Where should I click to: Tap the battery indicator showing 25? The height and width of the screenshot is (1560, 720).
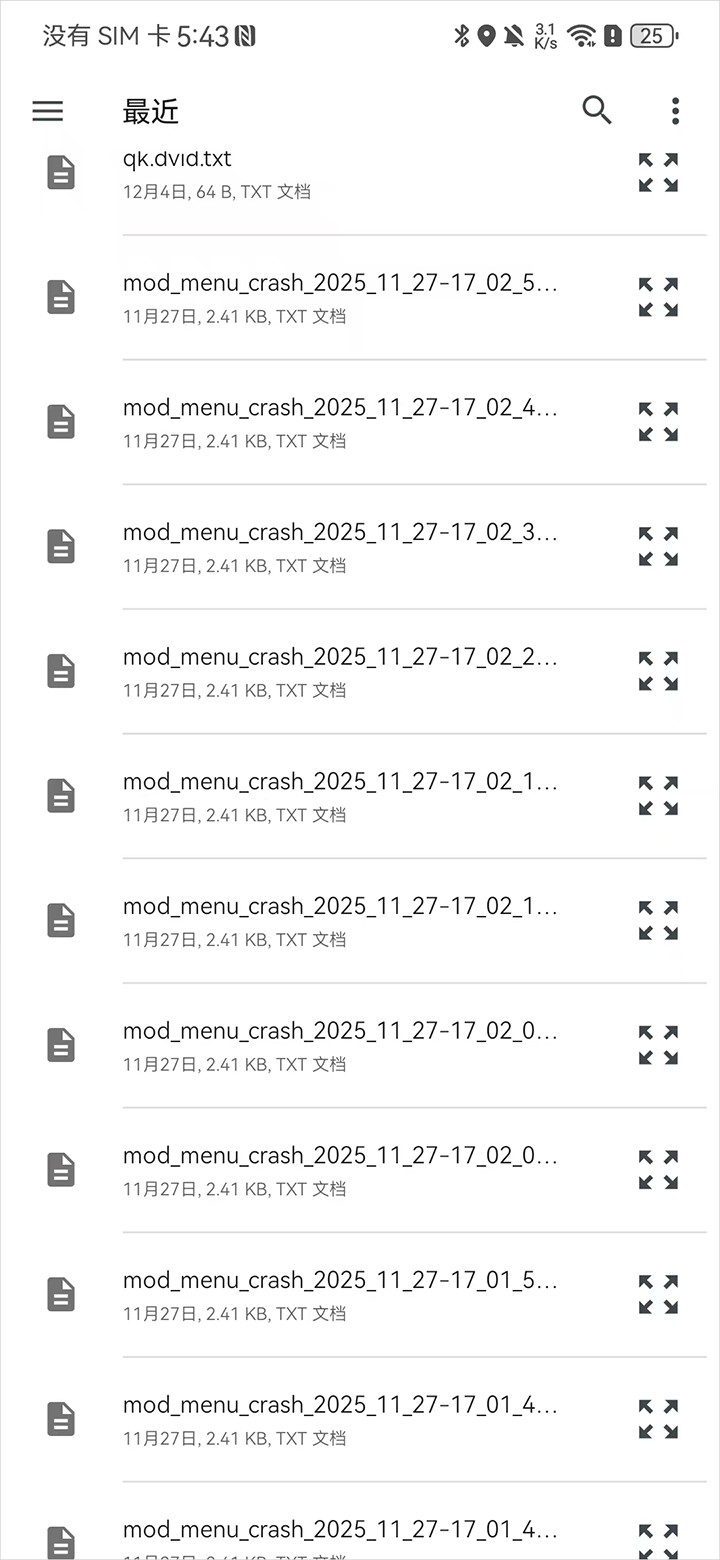pyautogui.click(x=652, y=35)
